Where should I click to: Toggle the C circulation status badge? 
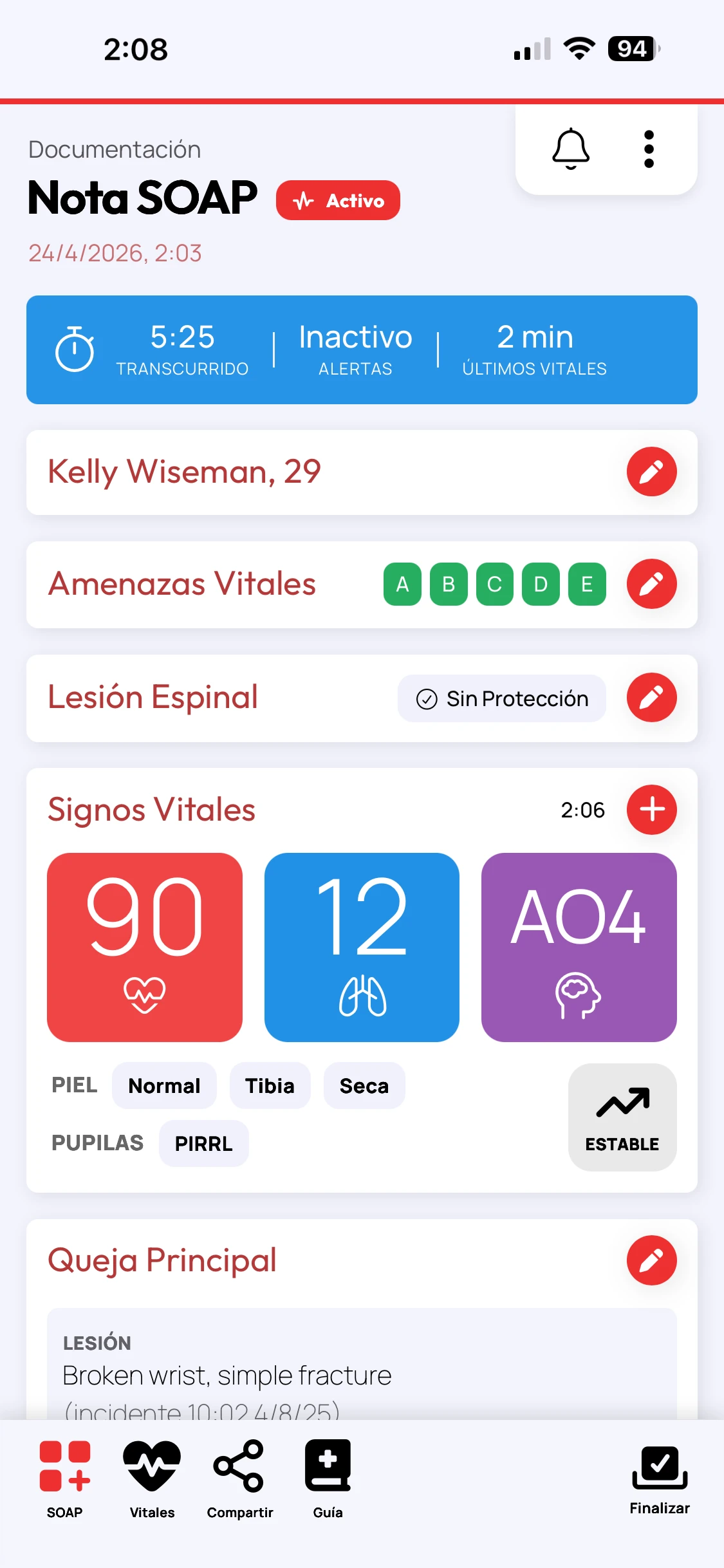(494, 584)
